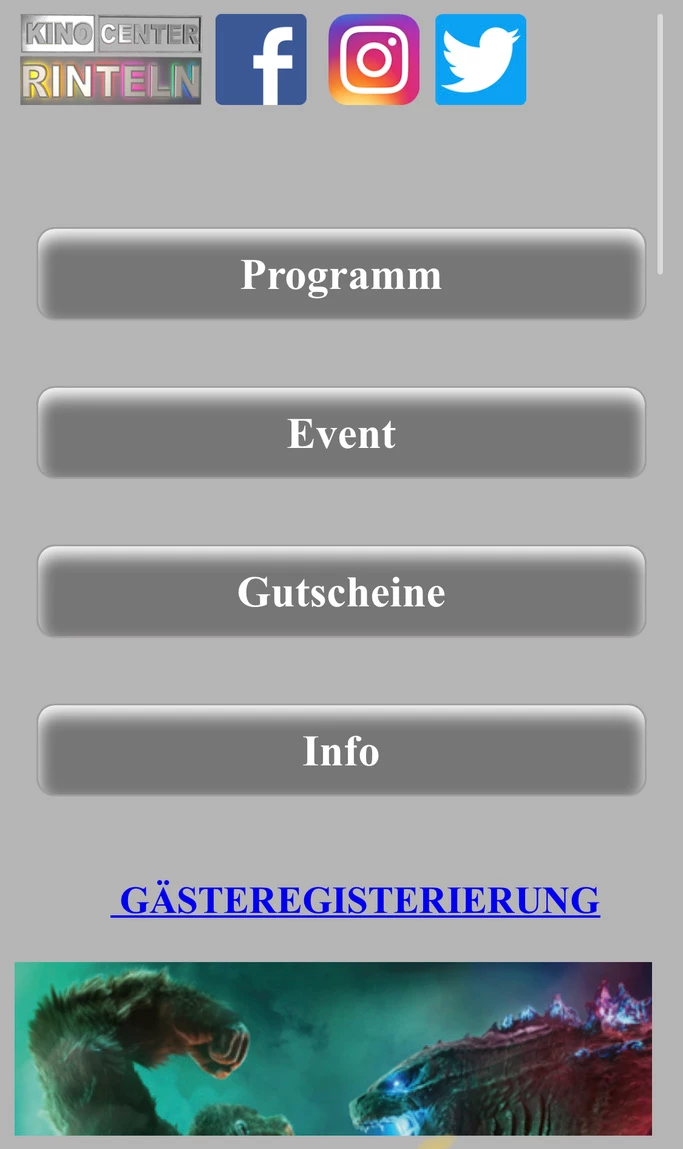Select the Event button
Screen dimensions: 683x1149
[x=341, y=433]
